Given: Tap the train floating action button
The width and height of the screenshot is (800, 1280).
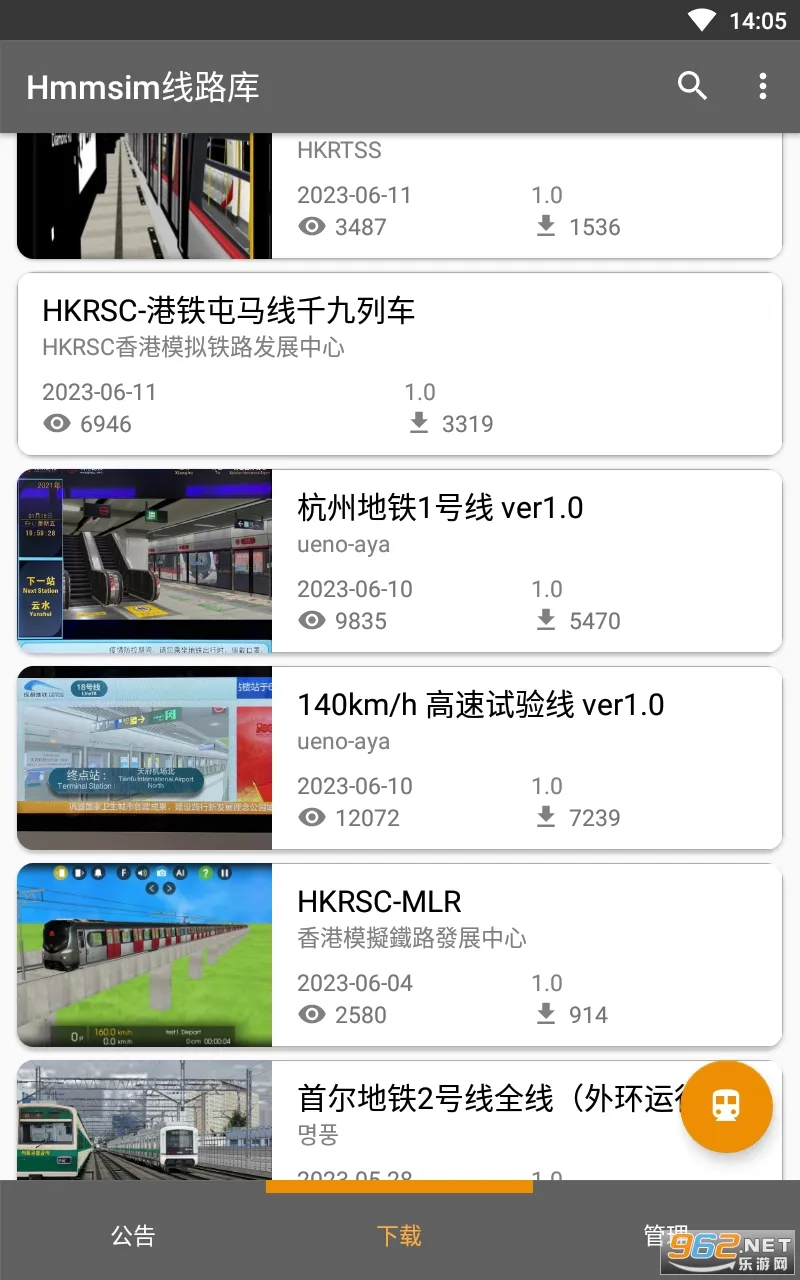Looking at the screenshot, I should click(x=726, y=1107).
